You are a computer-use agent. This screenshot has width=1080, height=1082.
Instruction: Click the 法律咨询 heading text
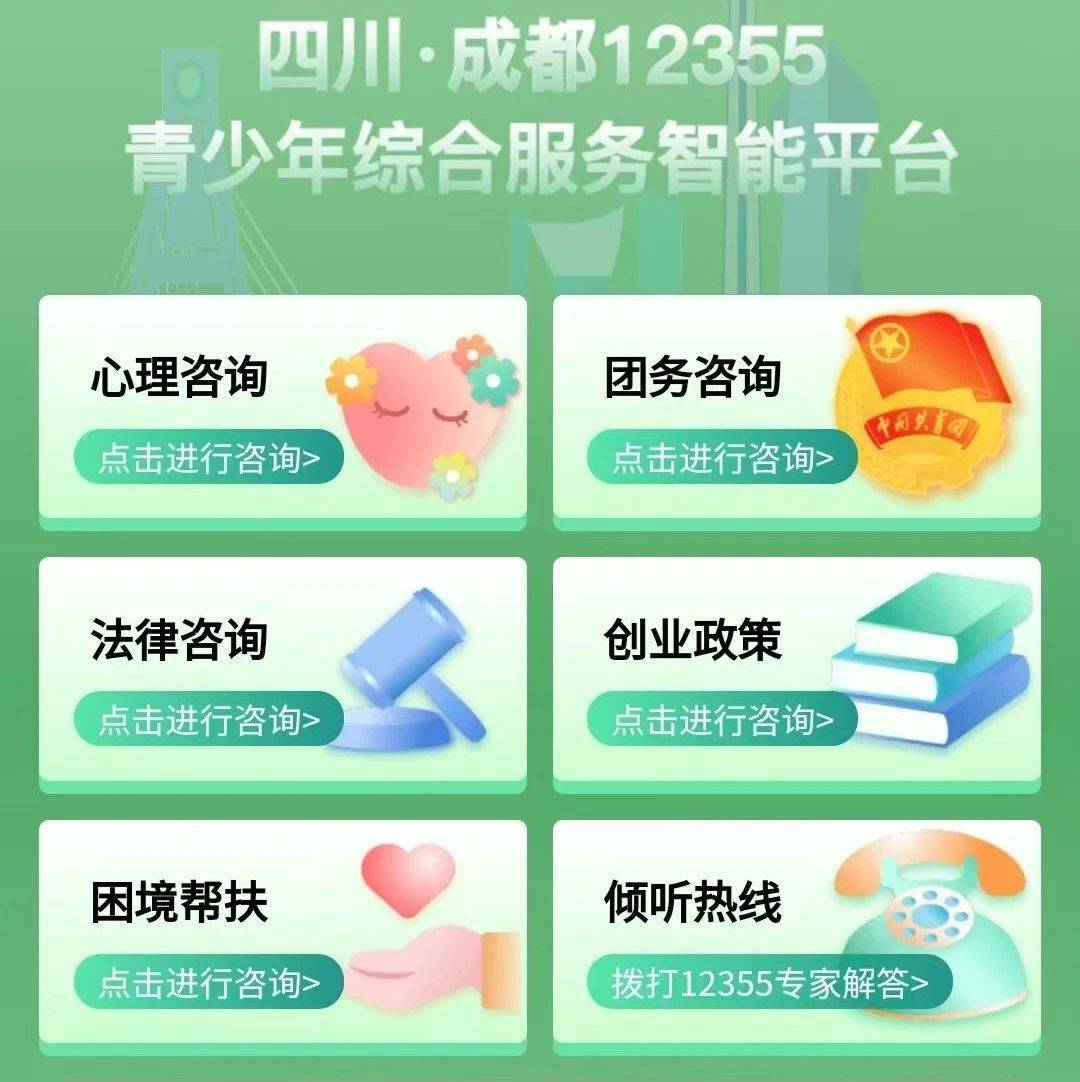(177, 636)
